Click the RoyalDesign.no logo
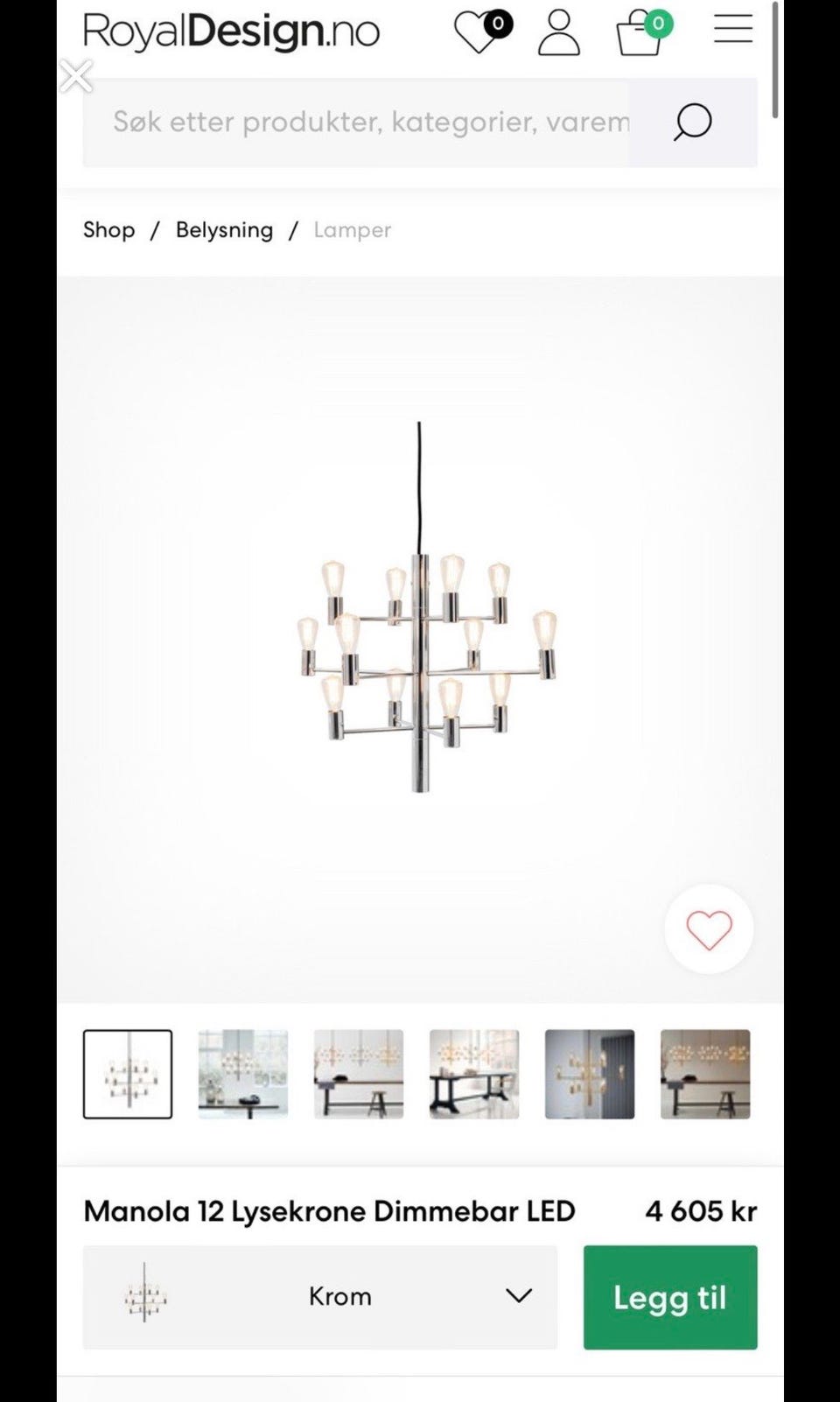 (x=230, y=32)
